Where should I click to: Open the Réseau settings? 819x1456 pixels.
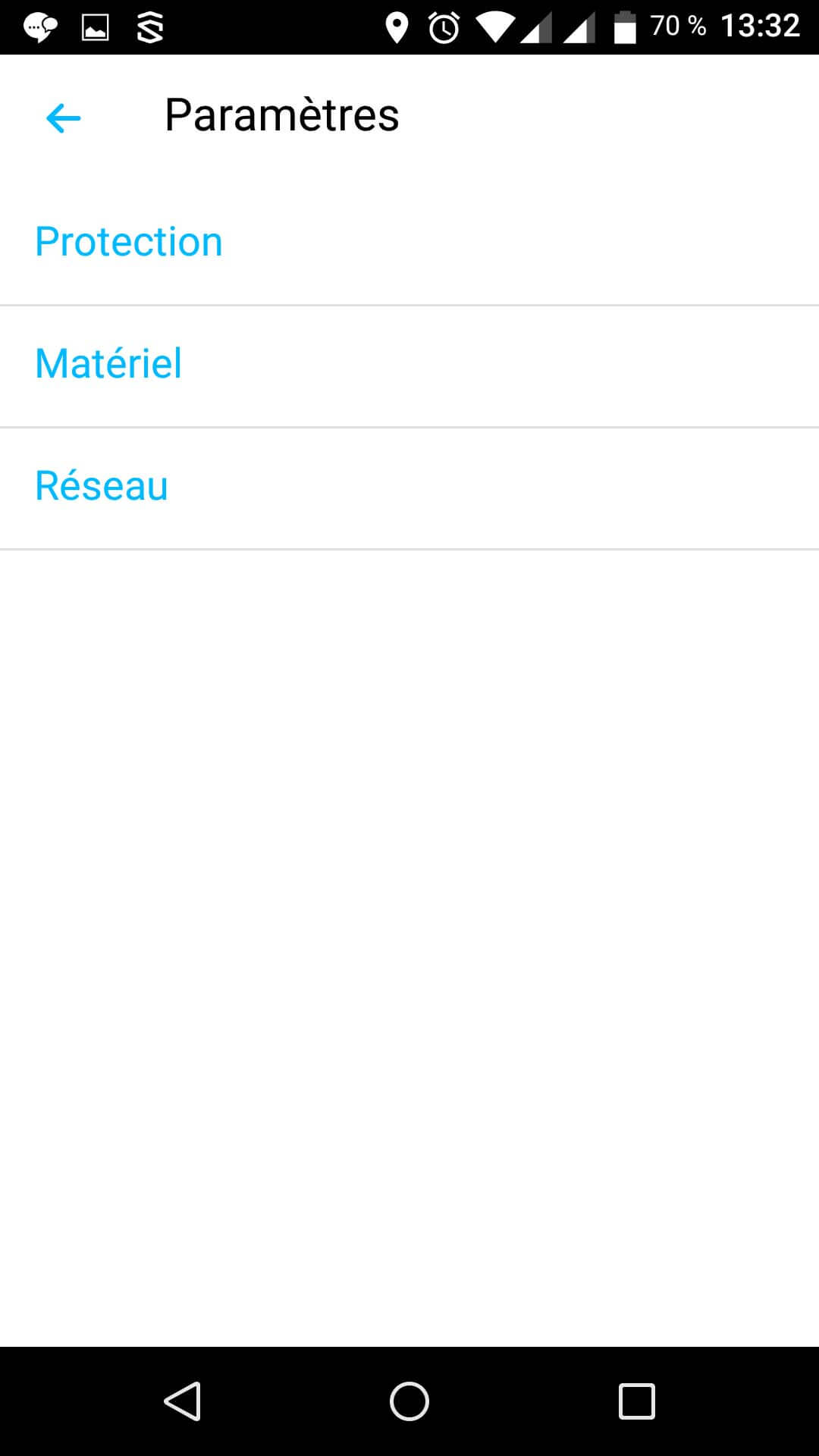102,486
